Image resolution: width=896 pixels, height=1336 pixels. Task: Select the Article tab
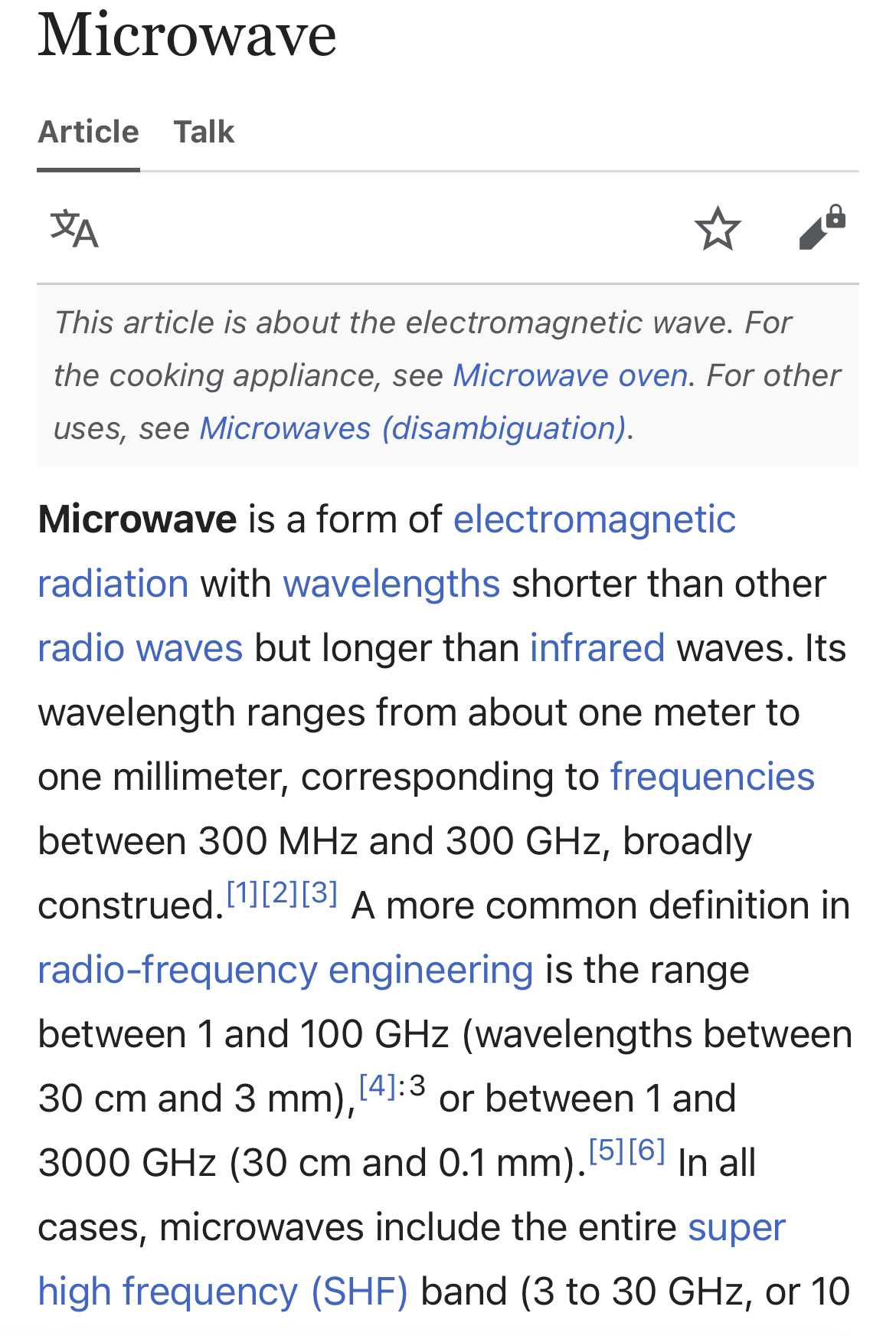[88, 132]
